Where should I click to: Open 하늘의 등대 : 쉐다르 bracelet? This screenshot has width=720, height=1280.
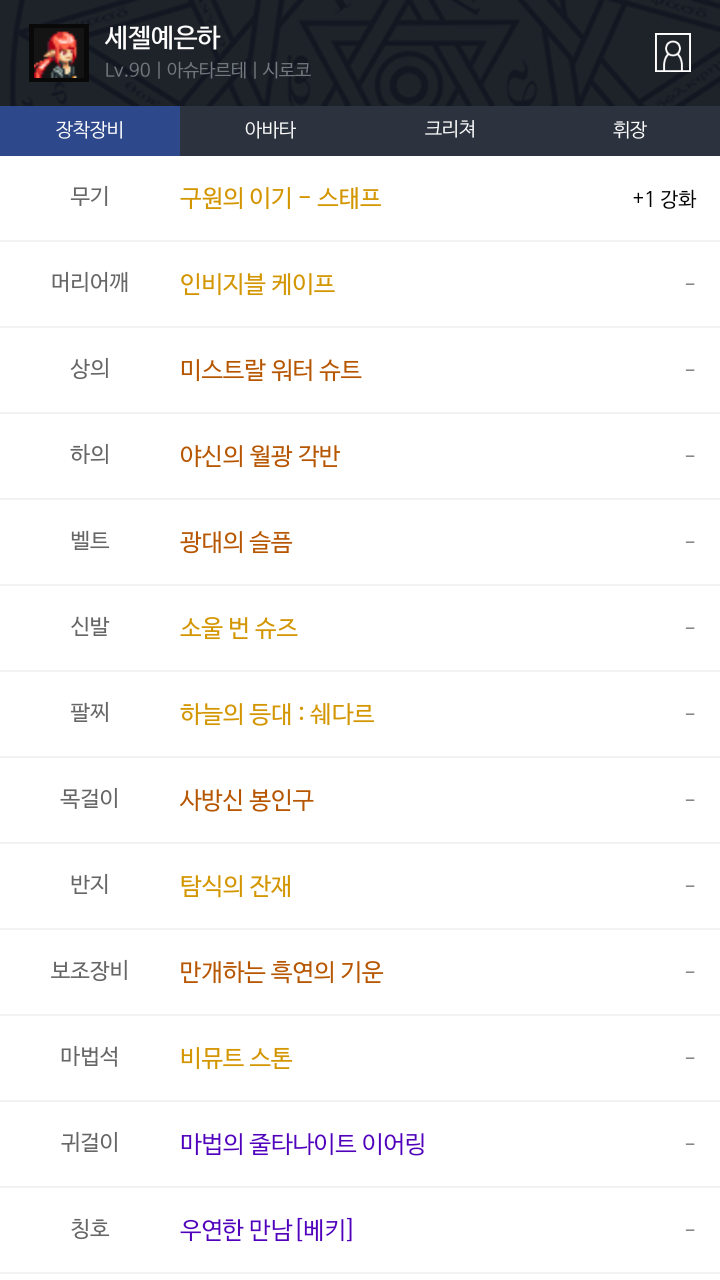coord(277,714)
